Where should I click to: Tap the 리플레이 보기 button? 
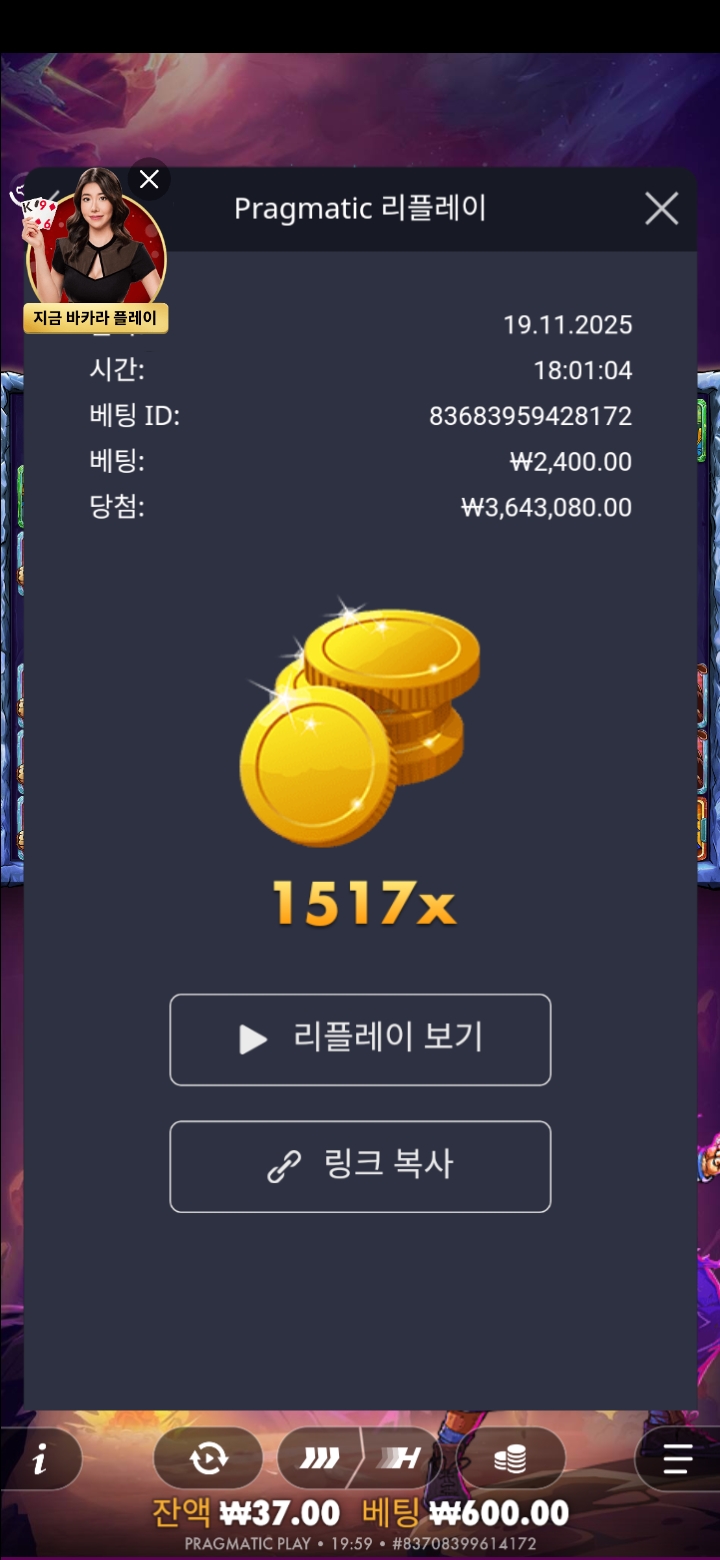tap(360, 1039)
